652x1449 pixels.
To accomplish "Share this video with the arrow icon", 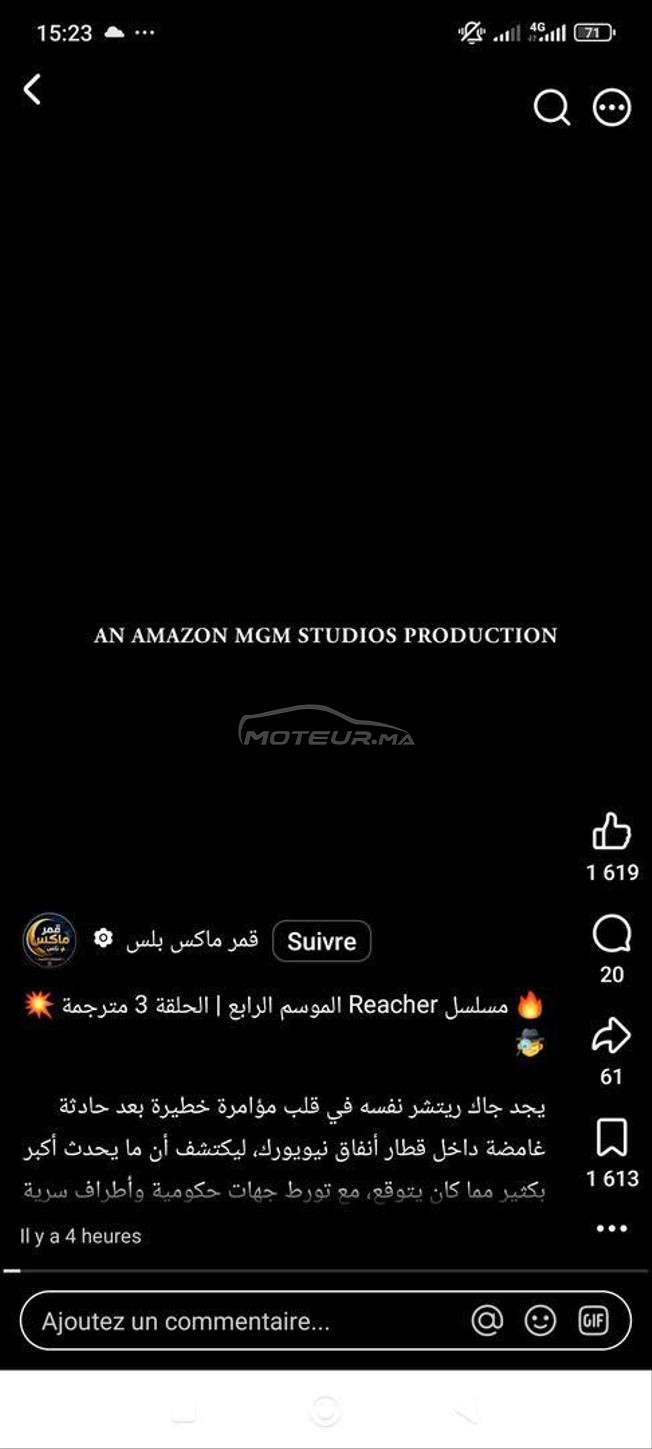I will [612, 1037].
